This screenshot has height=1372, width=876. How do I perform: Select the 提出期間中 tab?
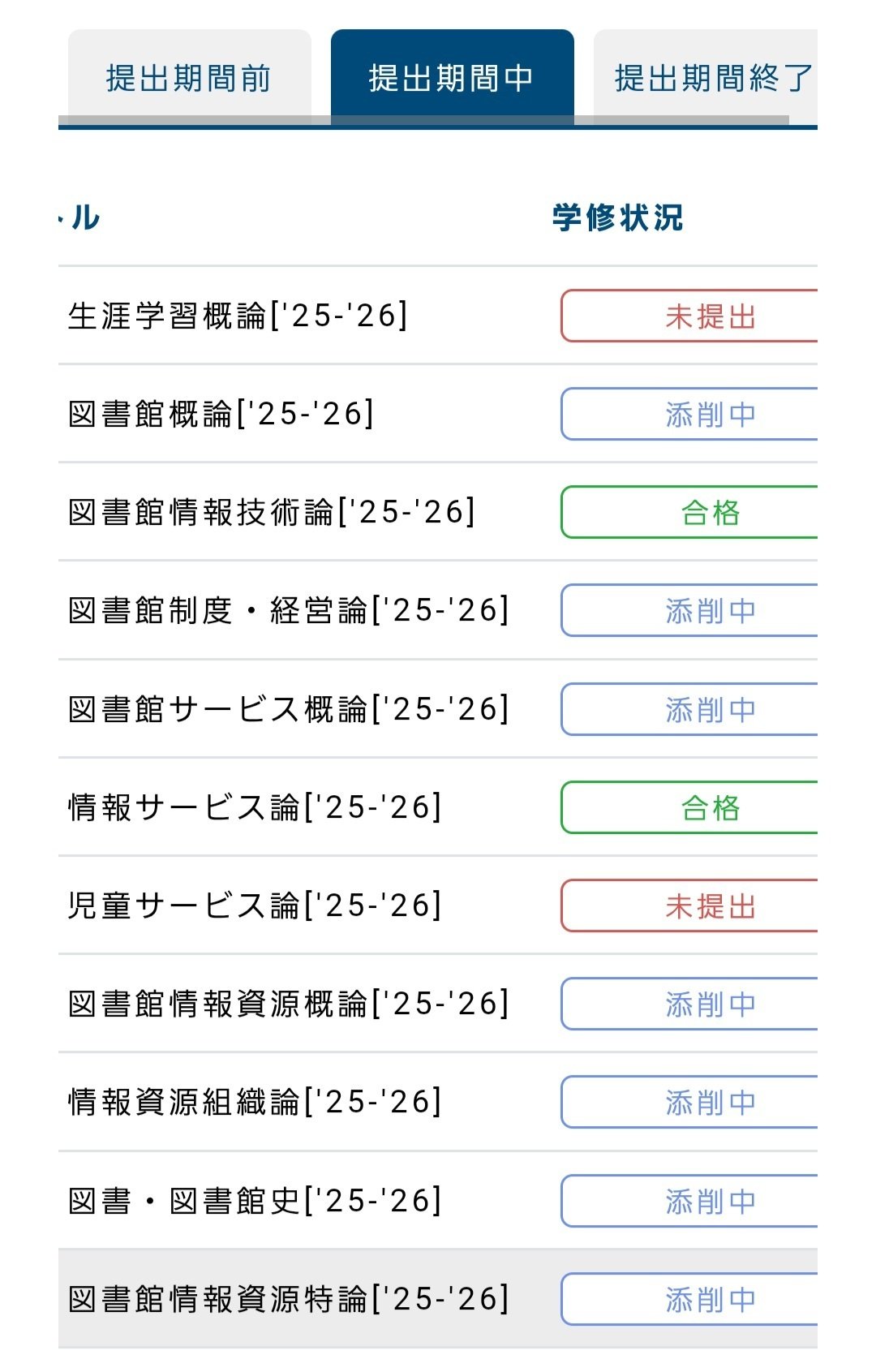coord(453,77)
